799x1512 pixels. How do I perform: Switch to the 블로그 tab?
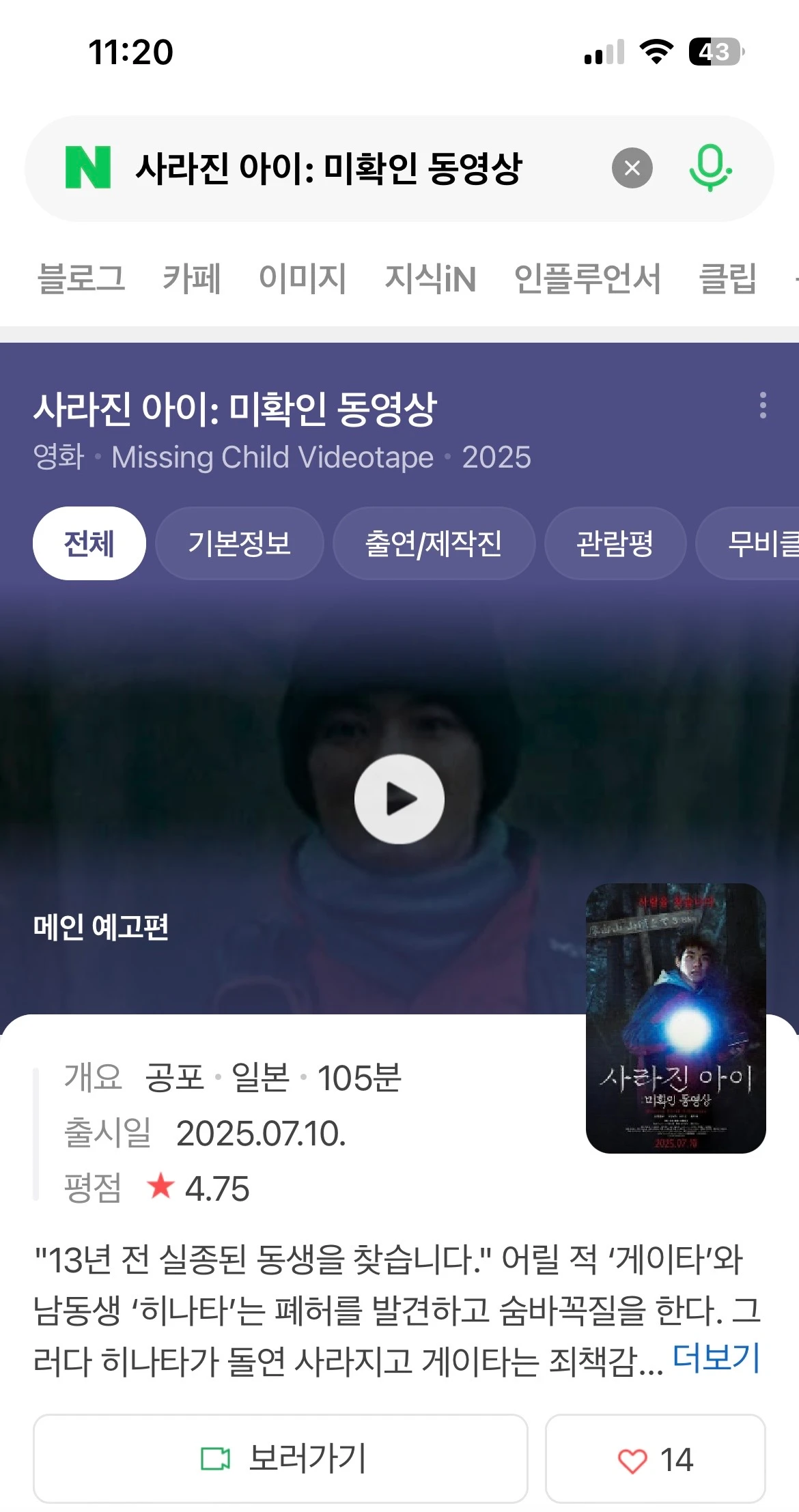point(81,279)
